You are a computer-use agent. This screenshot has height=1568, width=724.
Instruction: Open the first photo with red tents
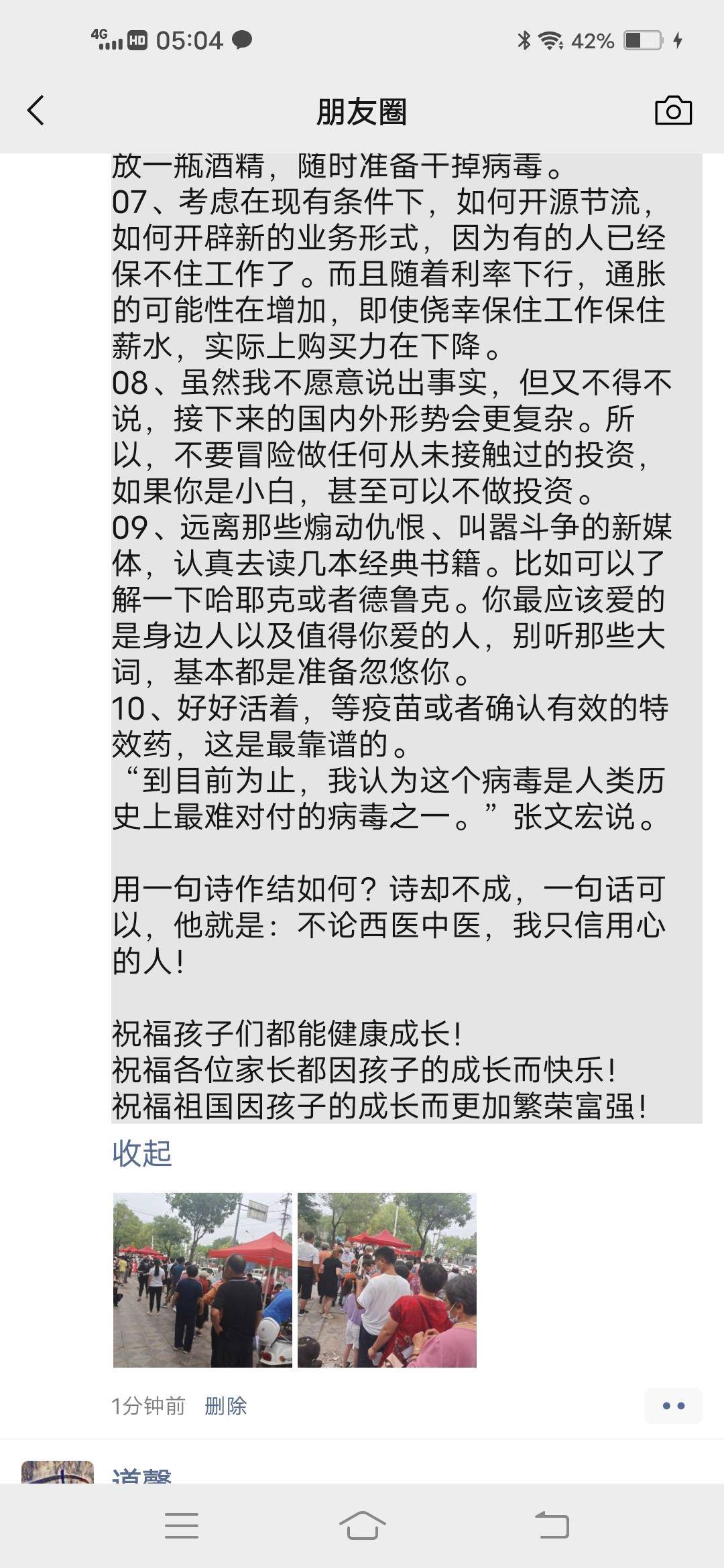pyautogui.click(x=202, y=1280)
